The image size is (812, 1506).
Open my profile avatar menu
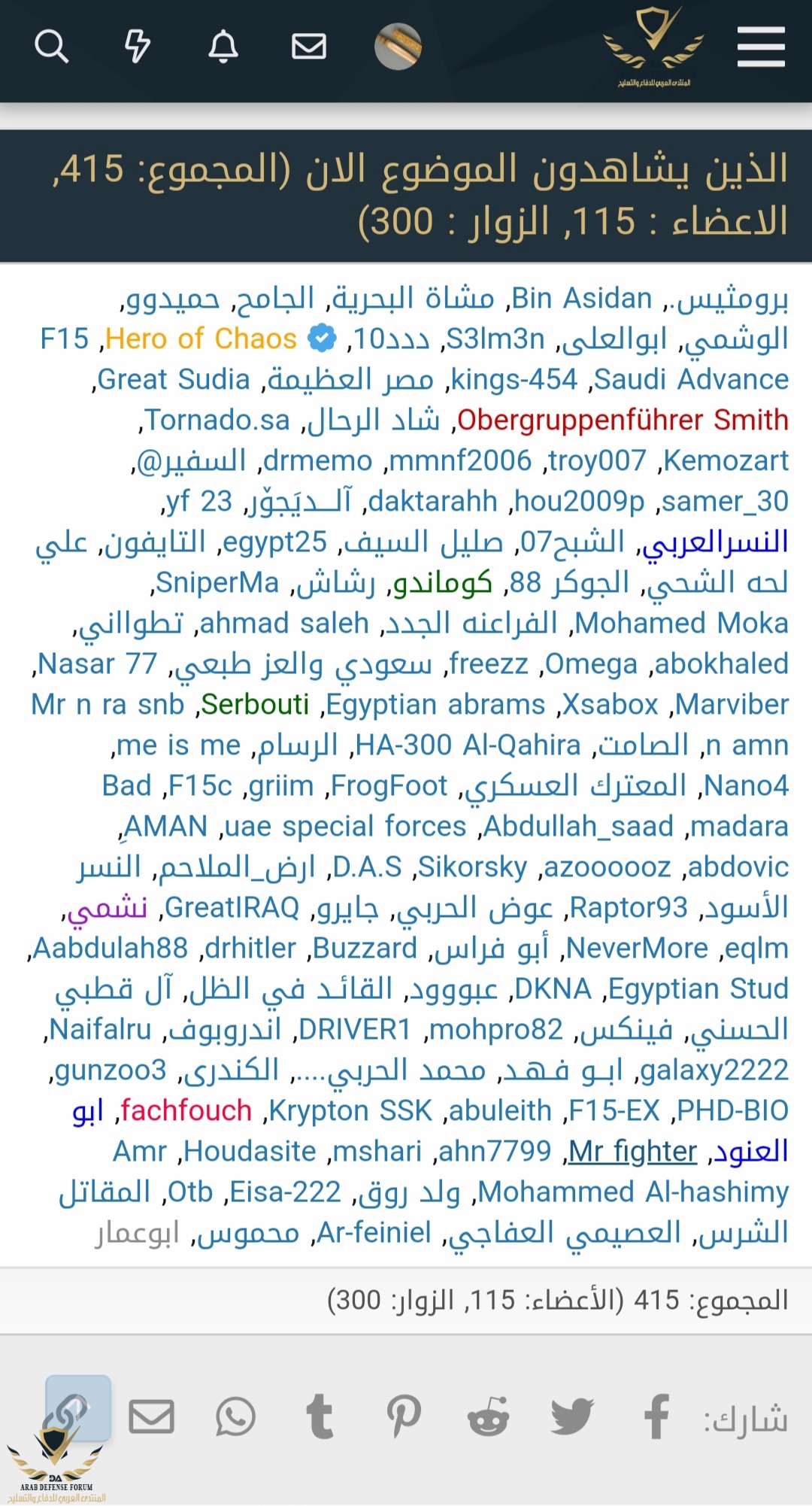tap(398, 47)
